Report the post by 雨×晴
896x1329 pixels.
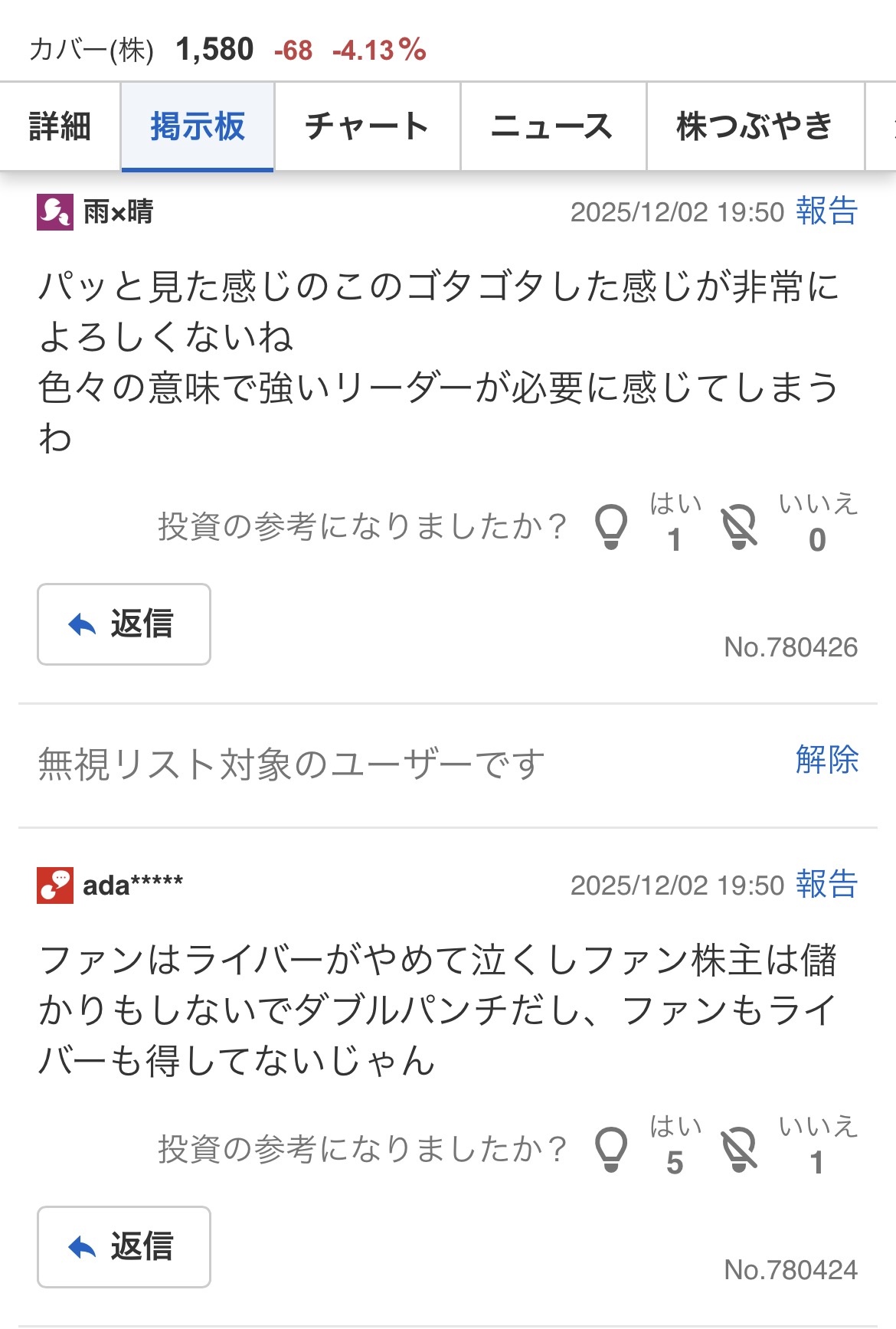pos(826,211)
